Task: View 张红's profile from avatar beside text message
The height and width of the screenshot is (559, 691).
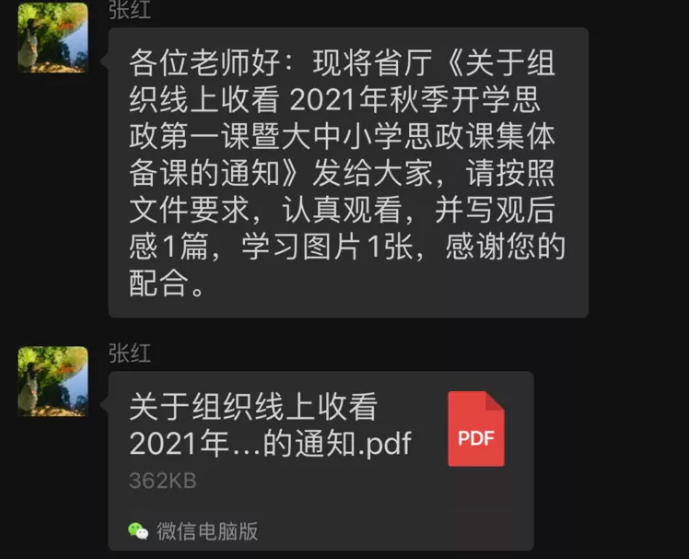Action: coord(53,38)
